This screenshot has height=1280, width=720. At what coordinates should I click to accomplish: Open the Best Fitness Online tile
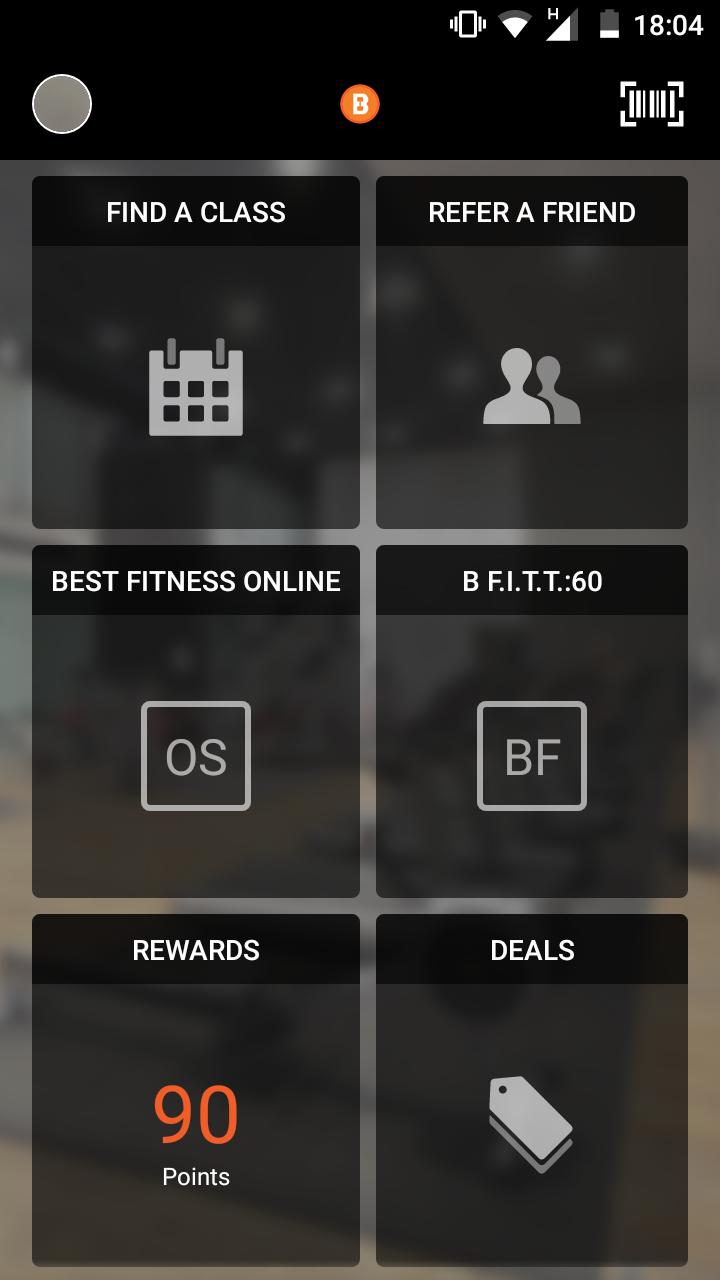pyautogui.click(x=196, y=722)
